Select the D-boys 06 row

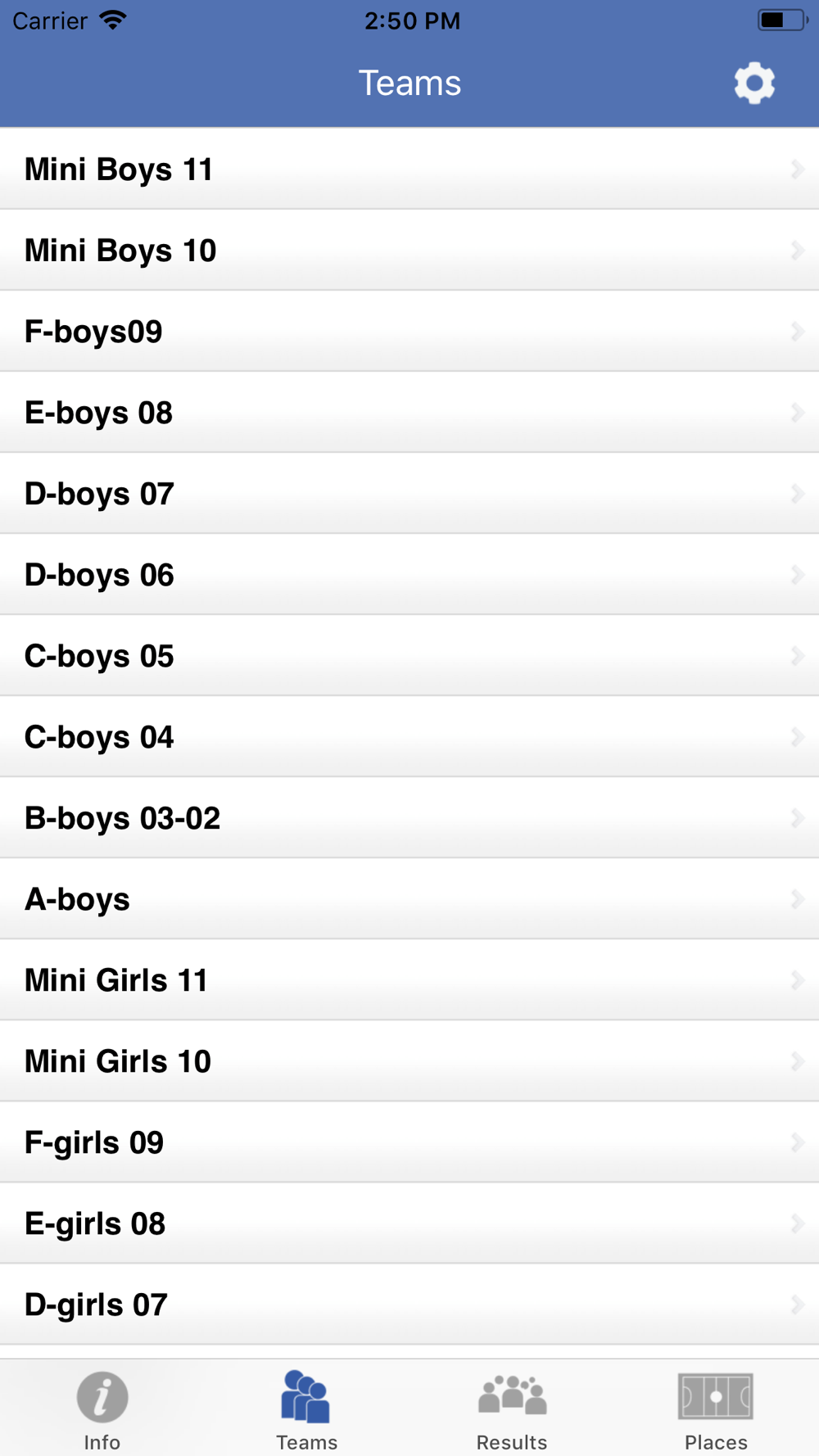pos(409,574)
